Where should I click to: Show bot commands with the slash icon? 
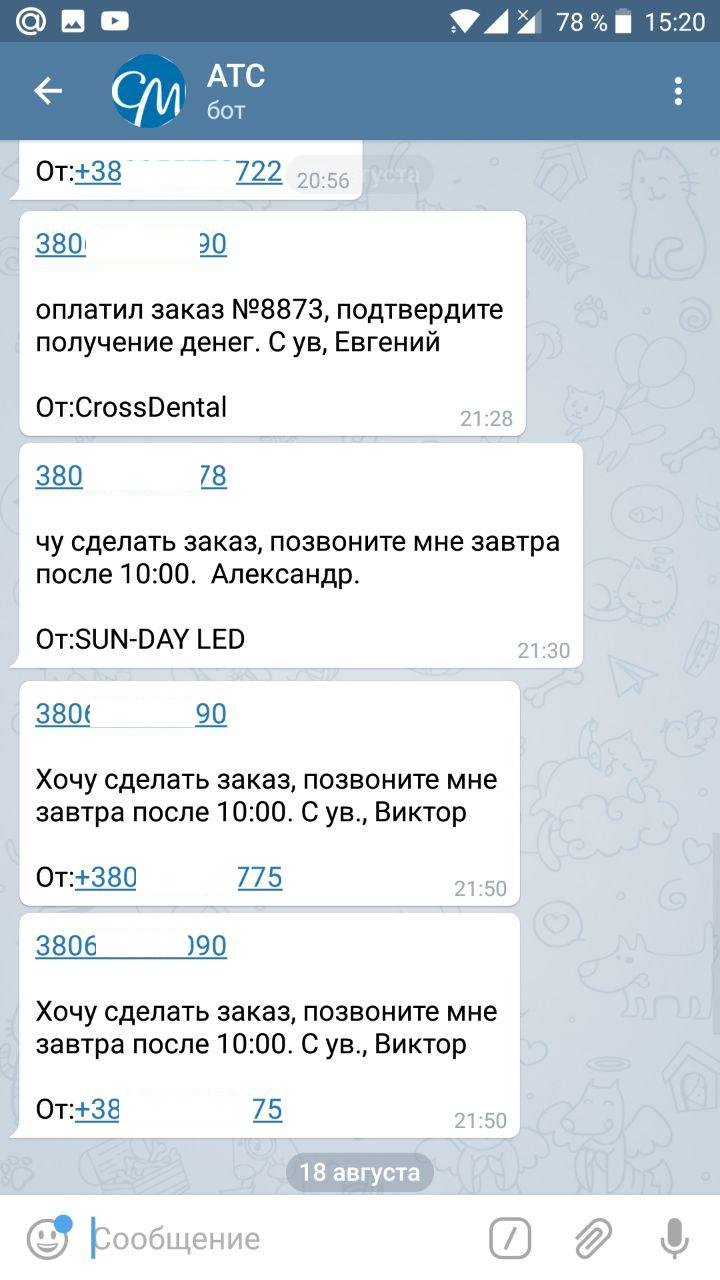click(x=510, y=1239)
